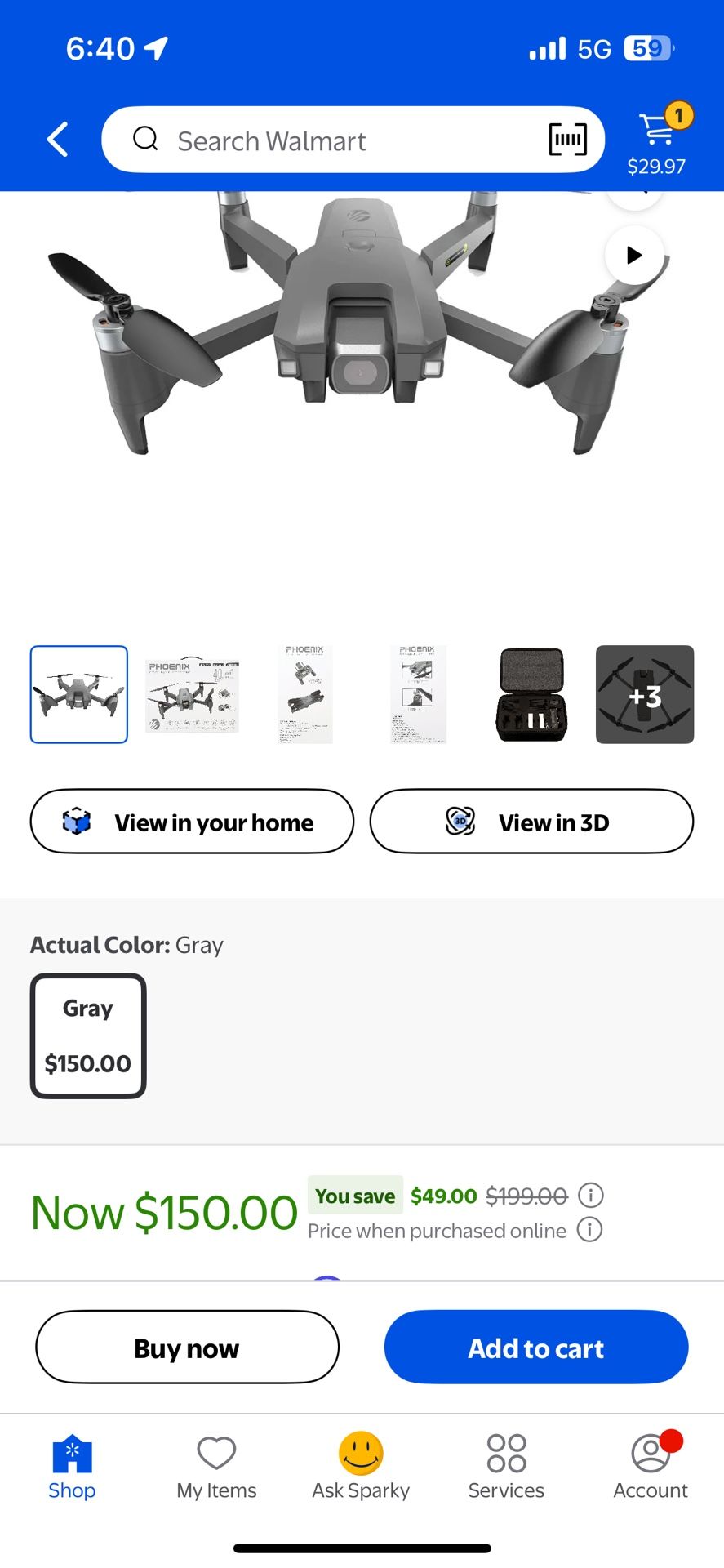Add the drone to cart

click(536, 1347)
